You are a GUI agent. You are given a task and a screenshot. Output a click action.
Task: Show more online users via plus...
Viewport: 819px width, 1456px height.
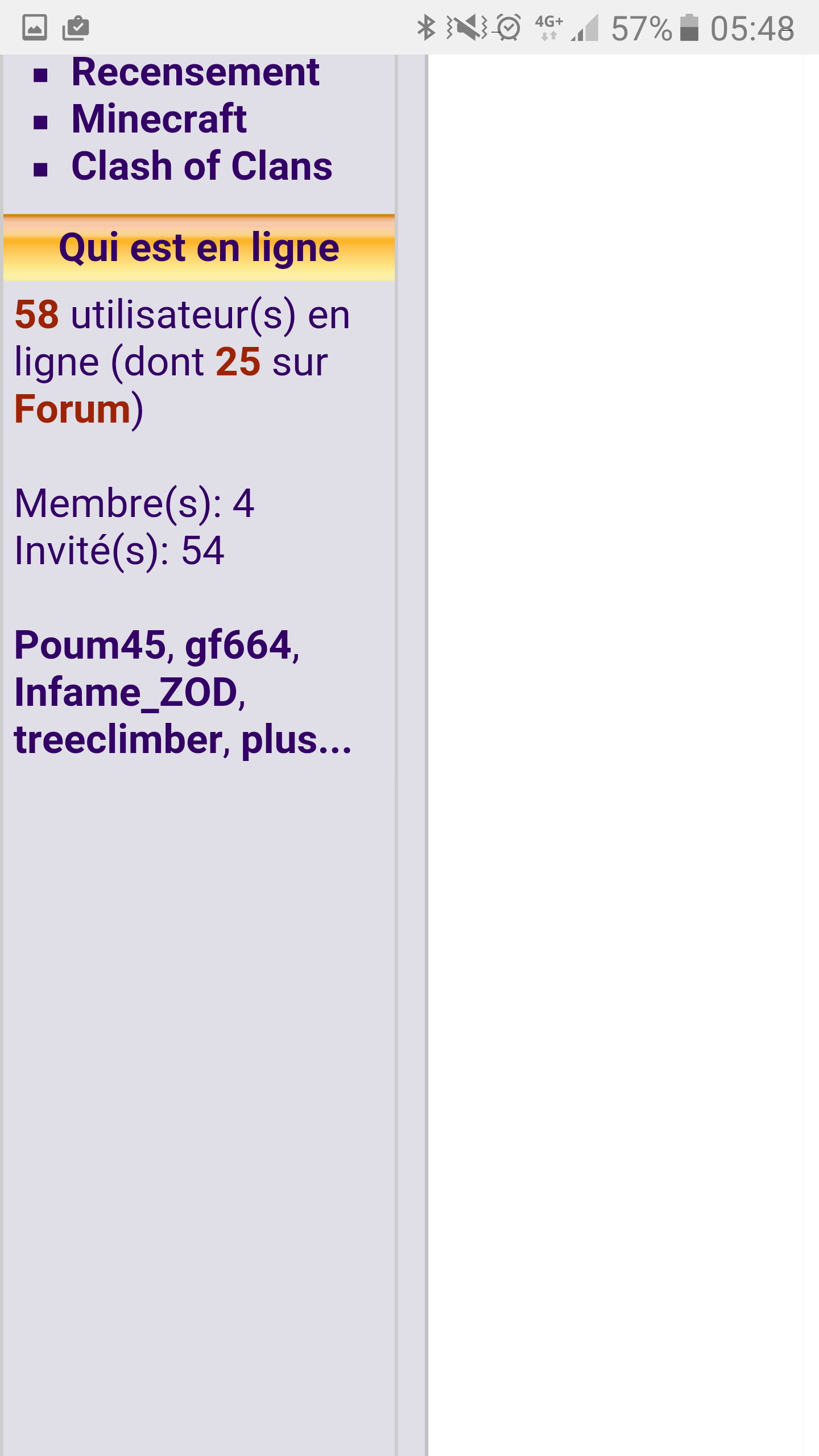(x=296, y=740)
